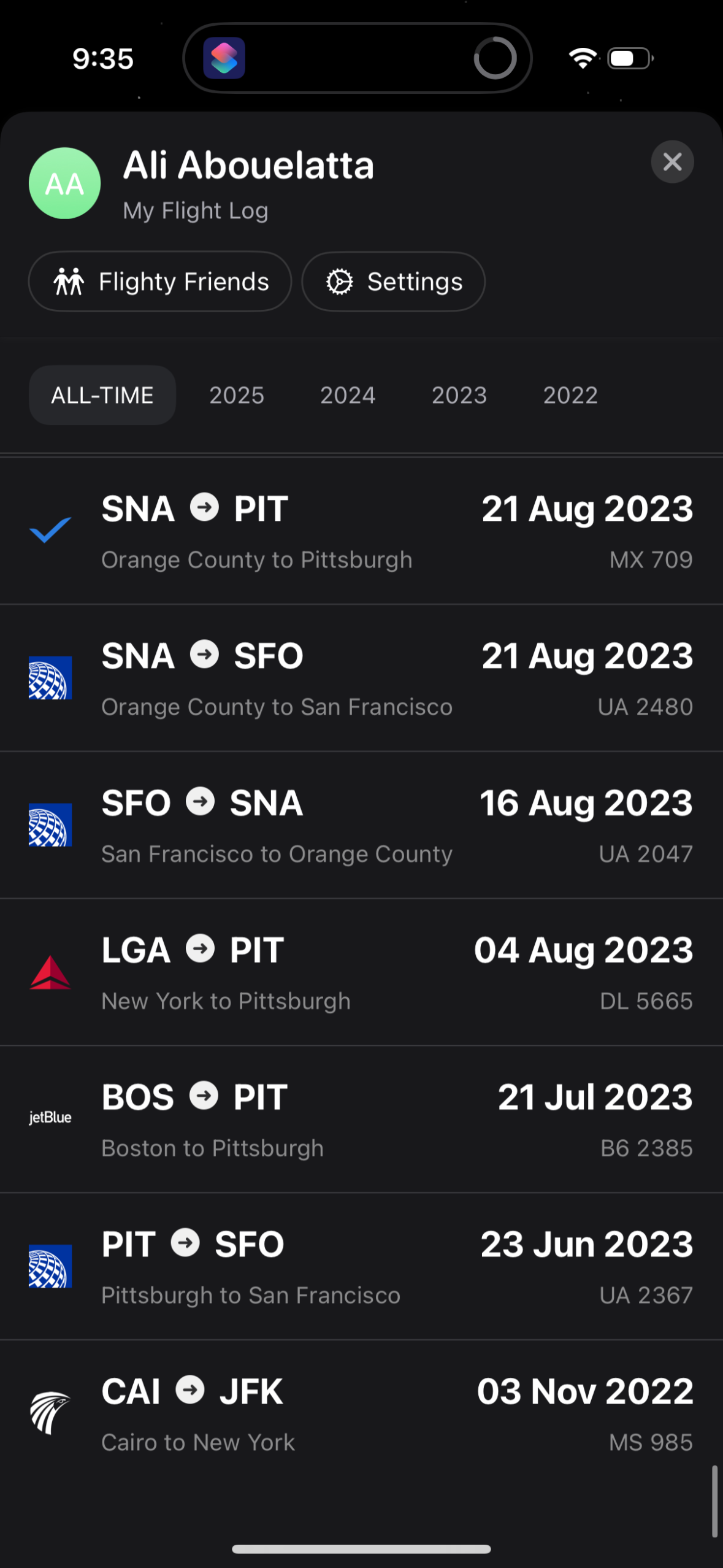This screenshot has width=723, height=1568.
Task: Tap the jetBlue logo on the BOS to PIT flight
Action: tap(52, 1116)
